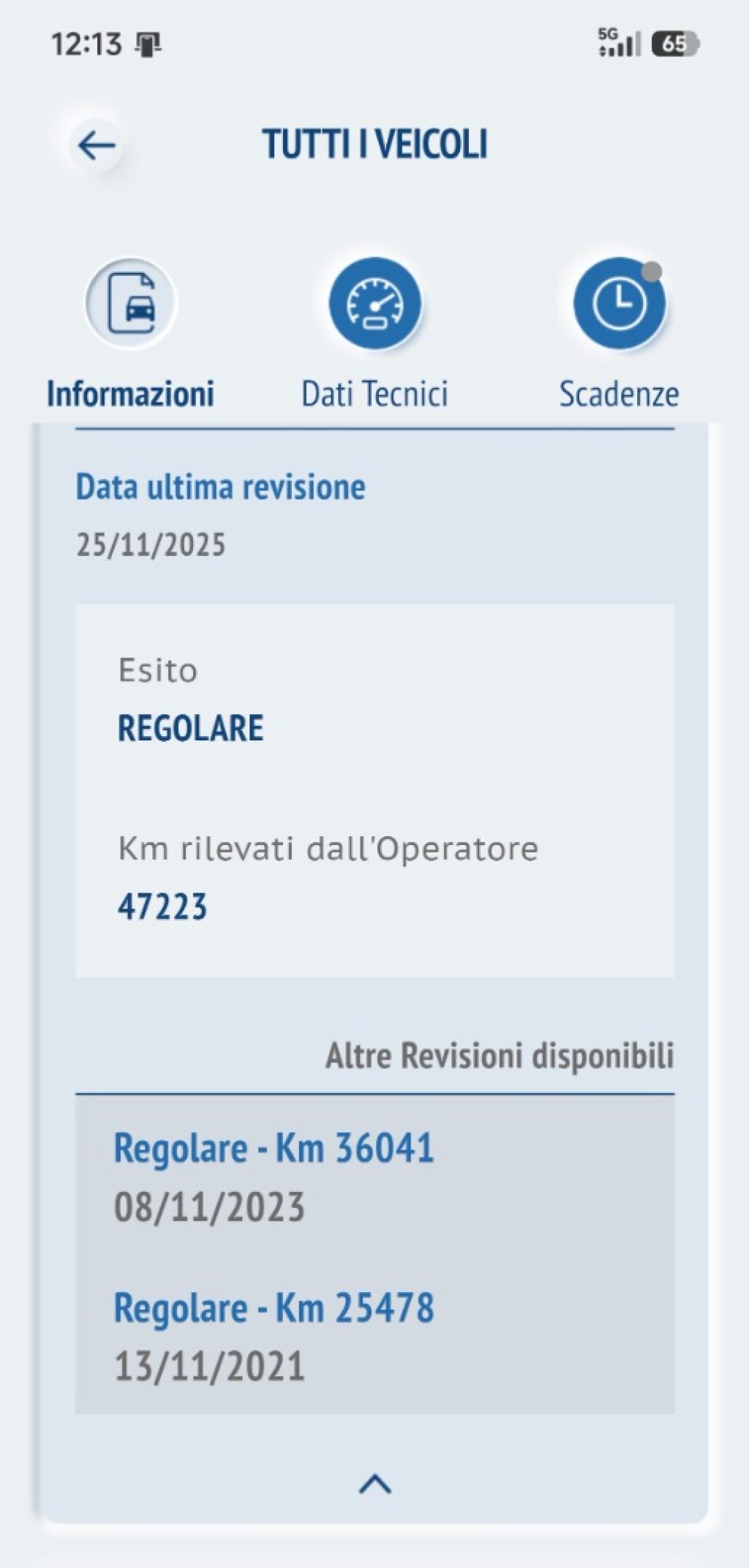Switch to the Dati Tecnici tab
The width and height of the screenshot is (749, 1568).
(374, 303)
